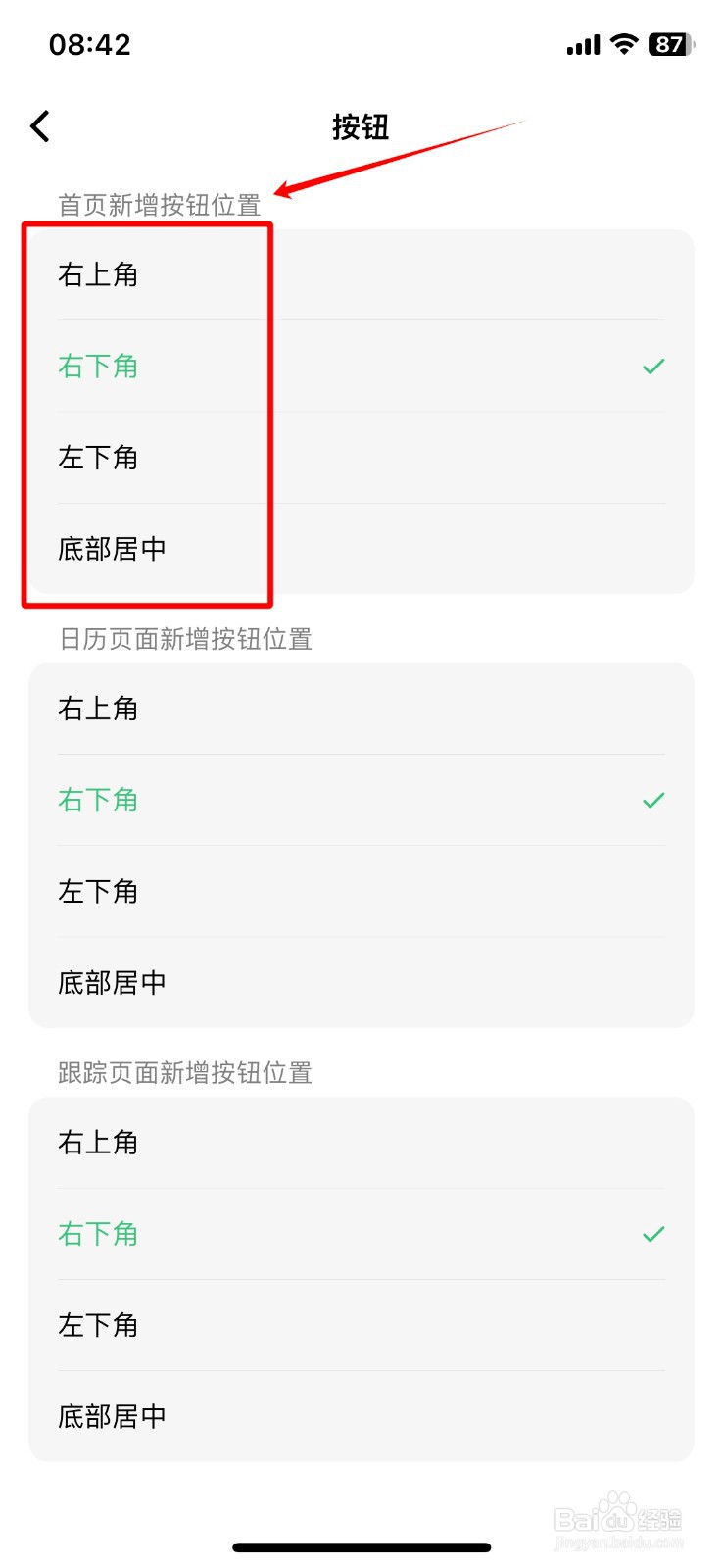Select 底部居中 under 跟踪页面新增按钮位置

[111, 1415]
